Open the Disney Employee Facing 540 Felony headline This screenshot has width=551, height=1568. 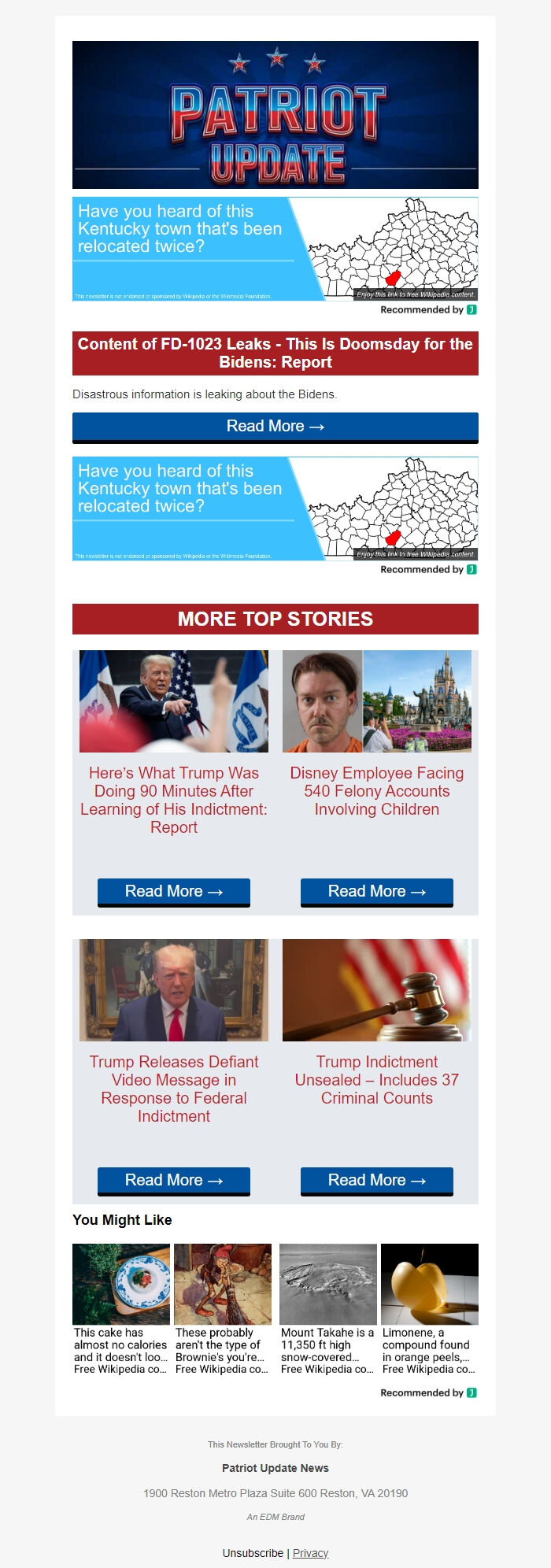(376, 791)
